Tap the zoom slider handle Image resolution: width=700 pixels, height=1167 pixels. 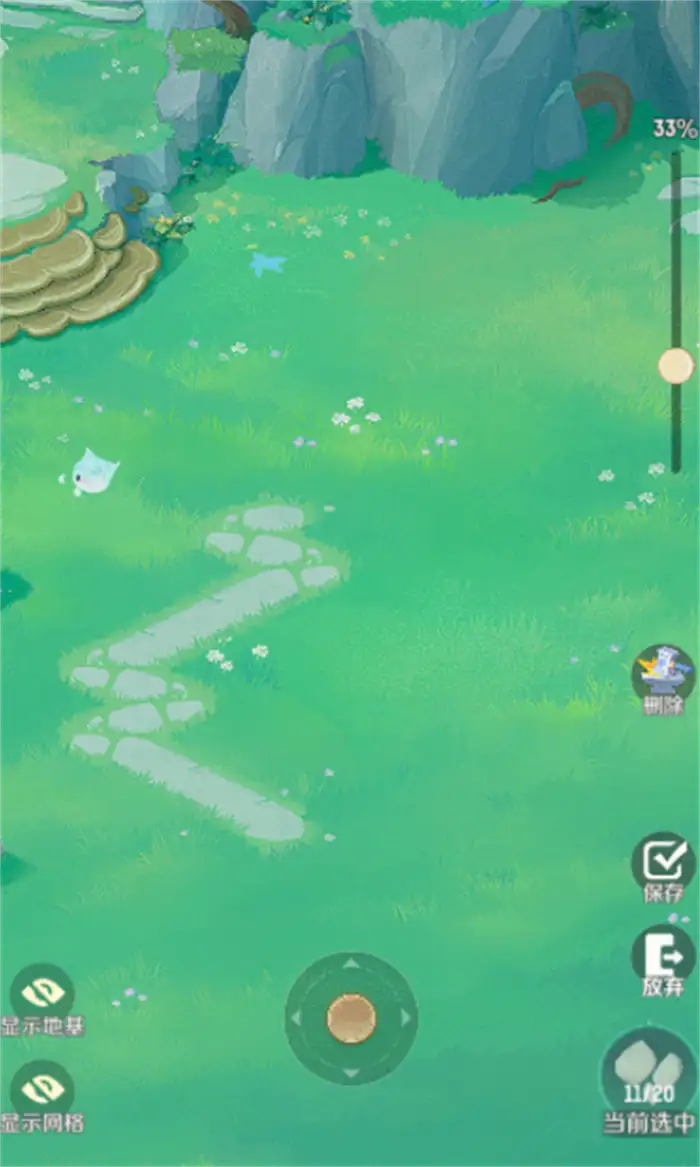point(676,366)
